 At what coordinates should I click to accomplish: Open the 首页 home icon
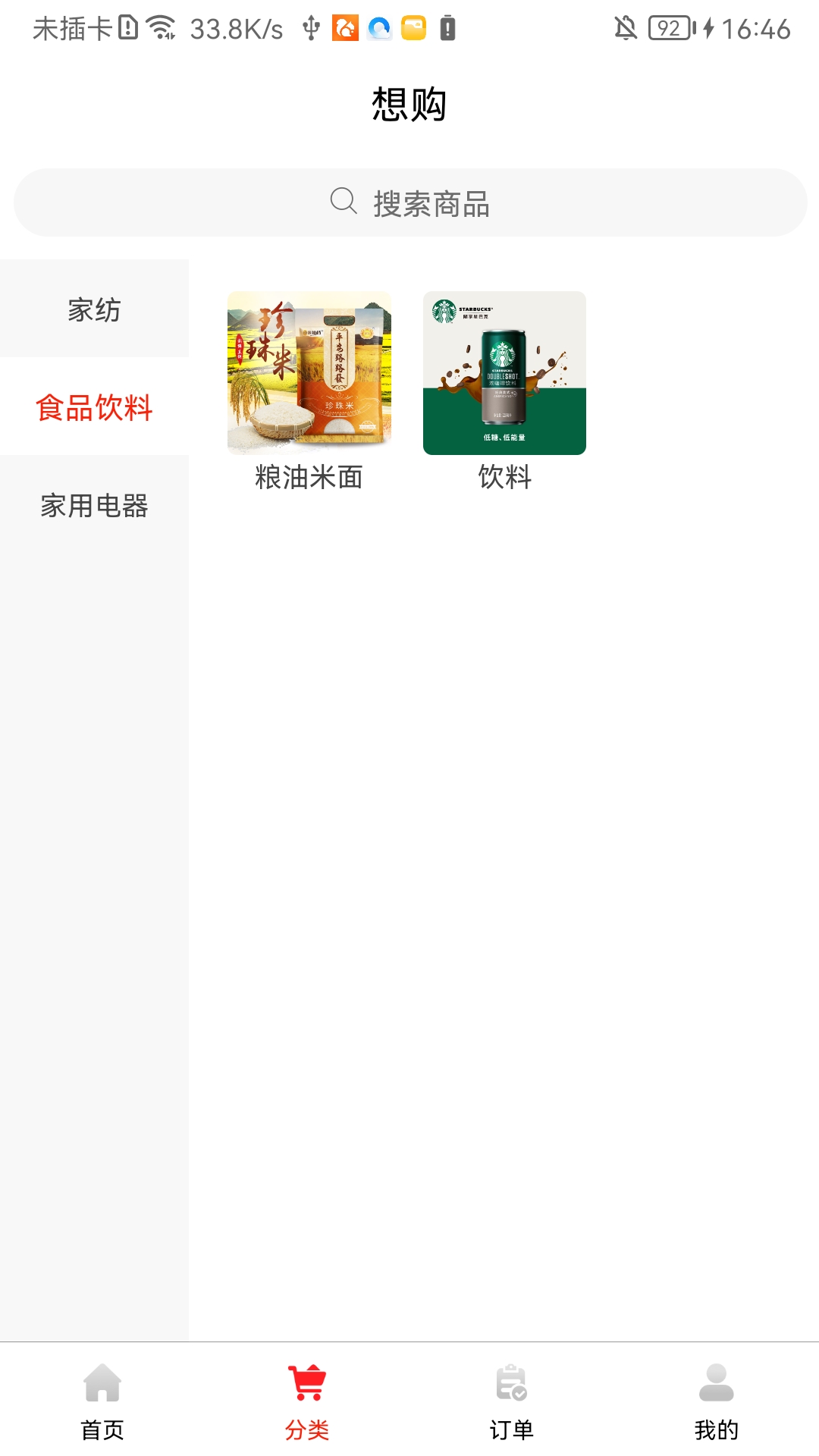point(102,1392)
